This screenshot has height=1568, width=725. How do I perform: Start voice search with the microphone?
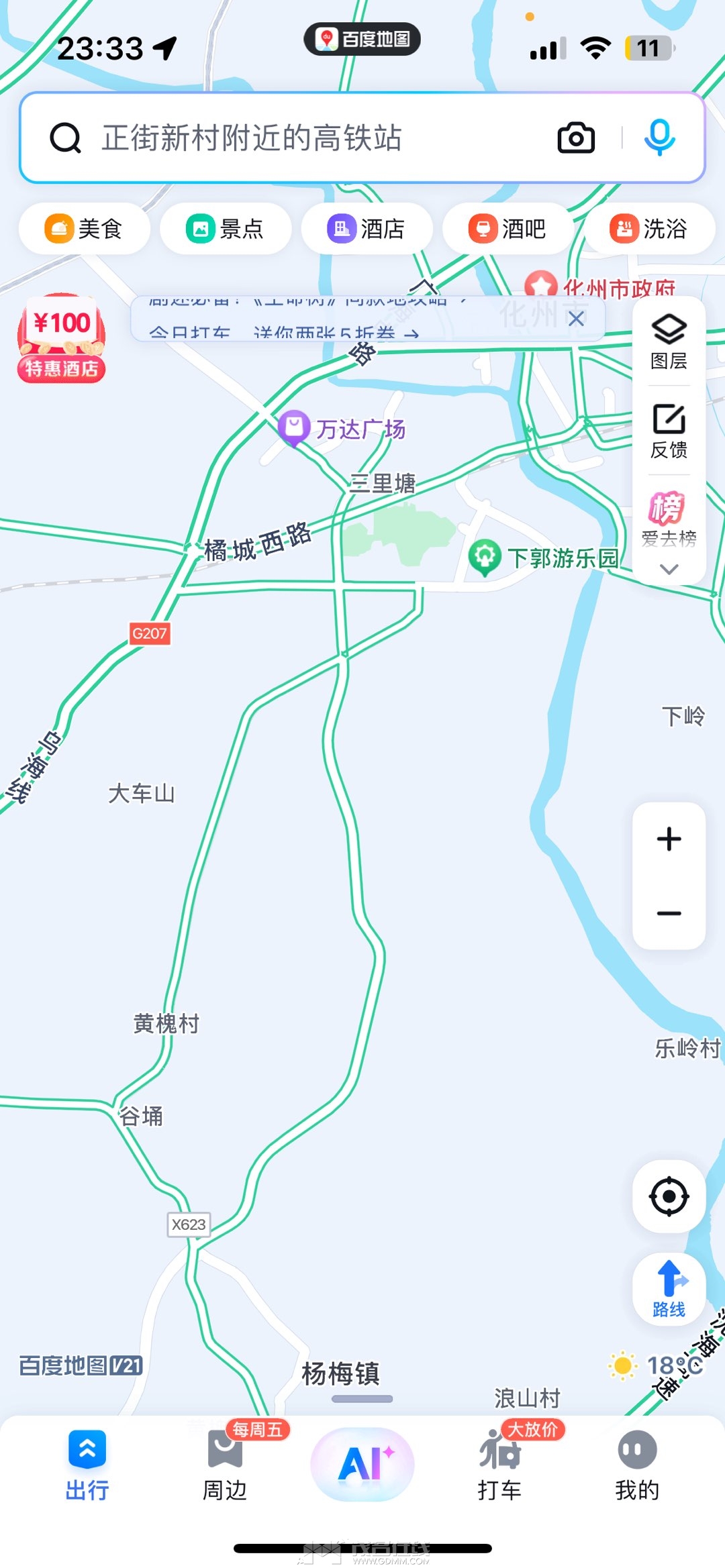point(659,137)
